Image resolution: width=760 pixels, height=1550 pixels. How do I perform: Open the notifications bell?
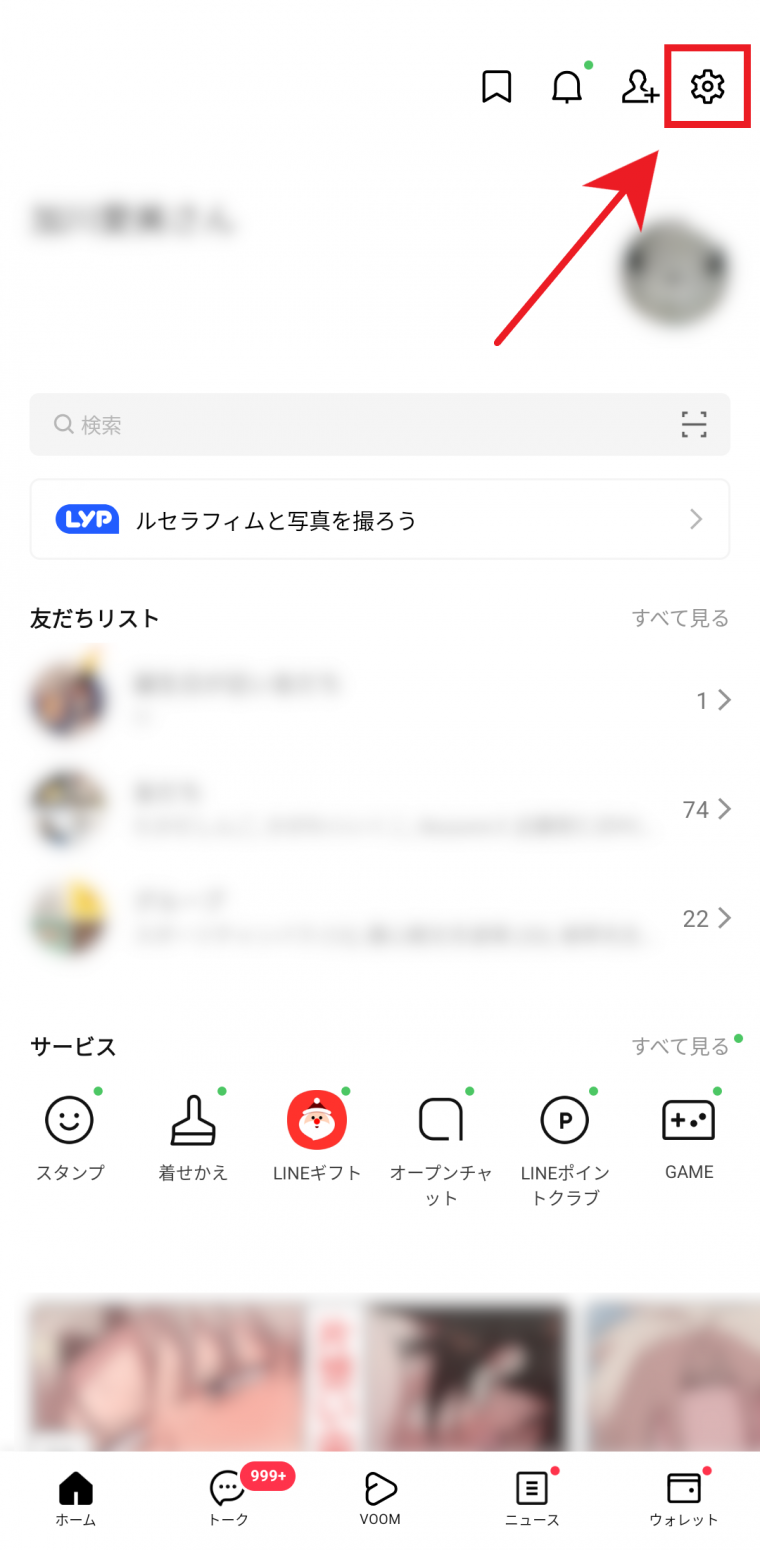[567, 87]
